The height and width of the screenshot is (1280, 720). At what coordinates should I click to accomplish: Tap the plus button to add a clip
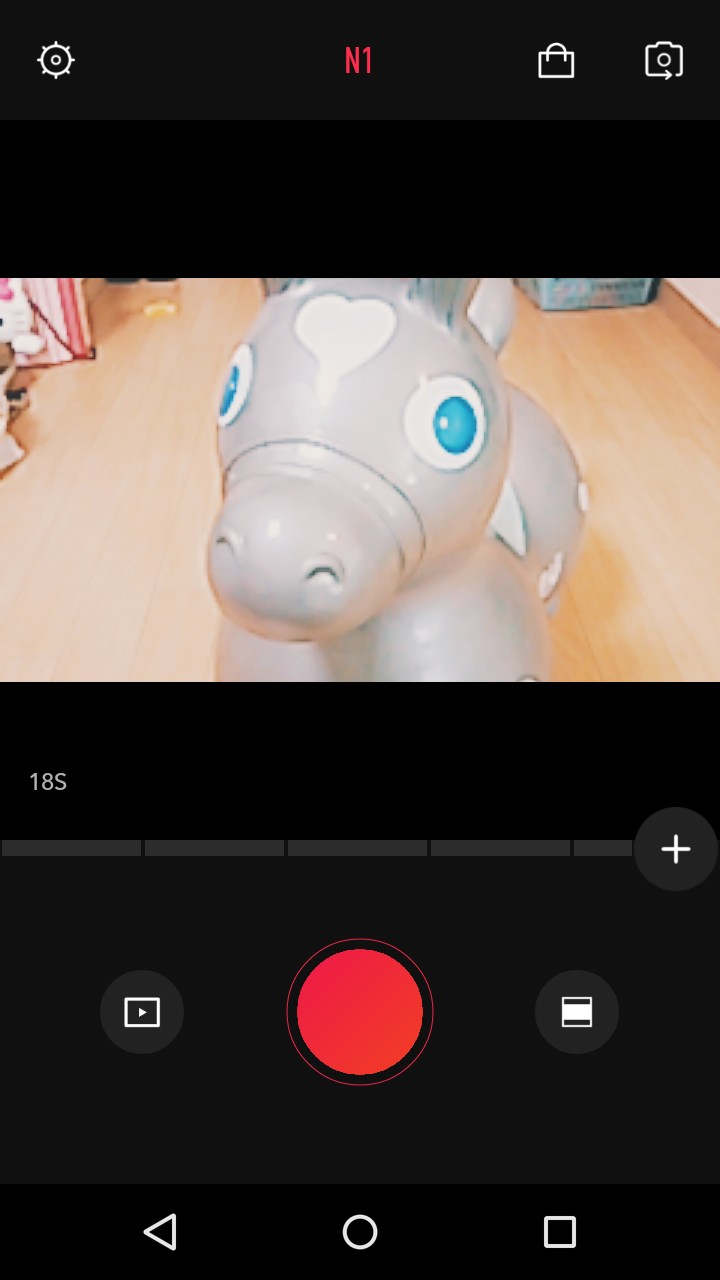coord(676,849)
